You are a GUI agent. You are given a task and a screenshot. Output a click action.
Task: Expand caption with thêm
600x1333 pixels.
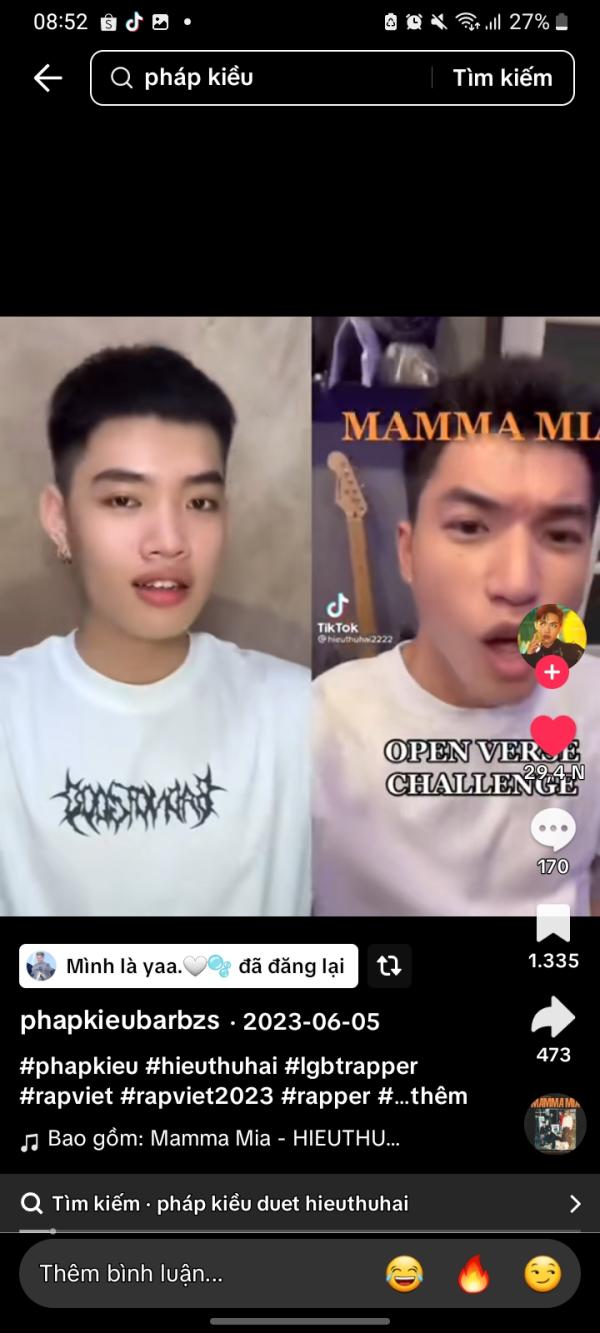(436, 1095)
